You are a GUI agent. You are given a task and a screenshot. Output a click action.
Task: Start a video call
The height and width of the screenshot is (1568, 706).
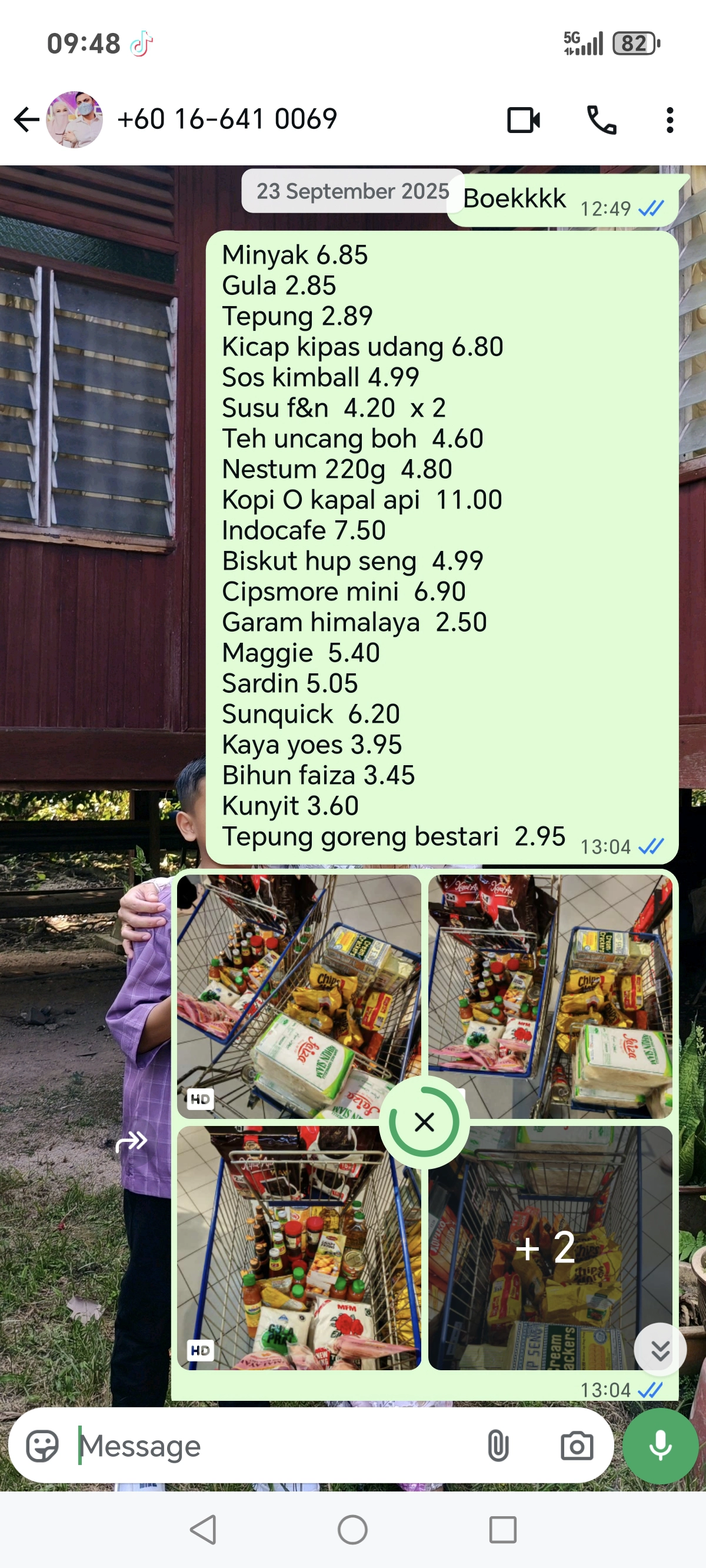pyautogui.click(x=524, y=120)
